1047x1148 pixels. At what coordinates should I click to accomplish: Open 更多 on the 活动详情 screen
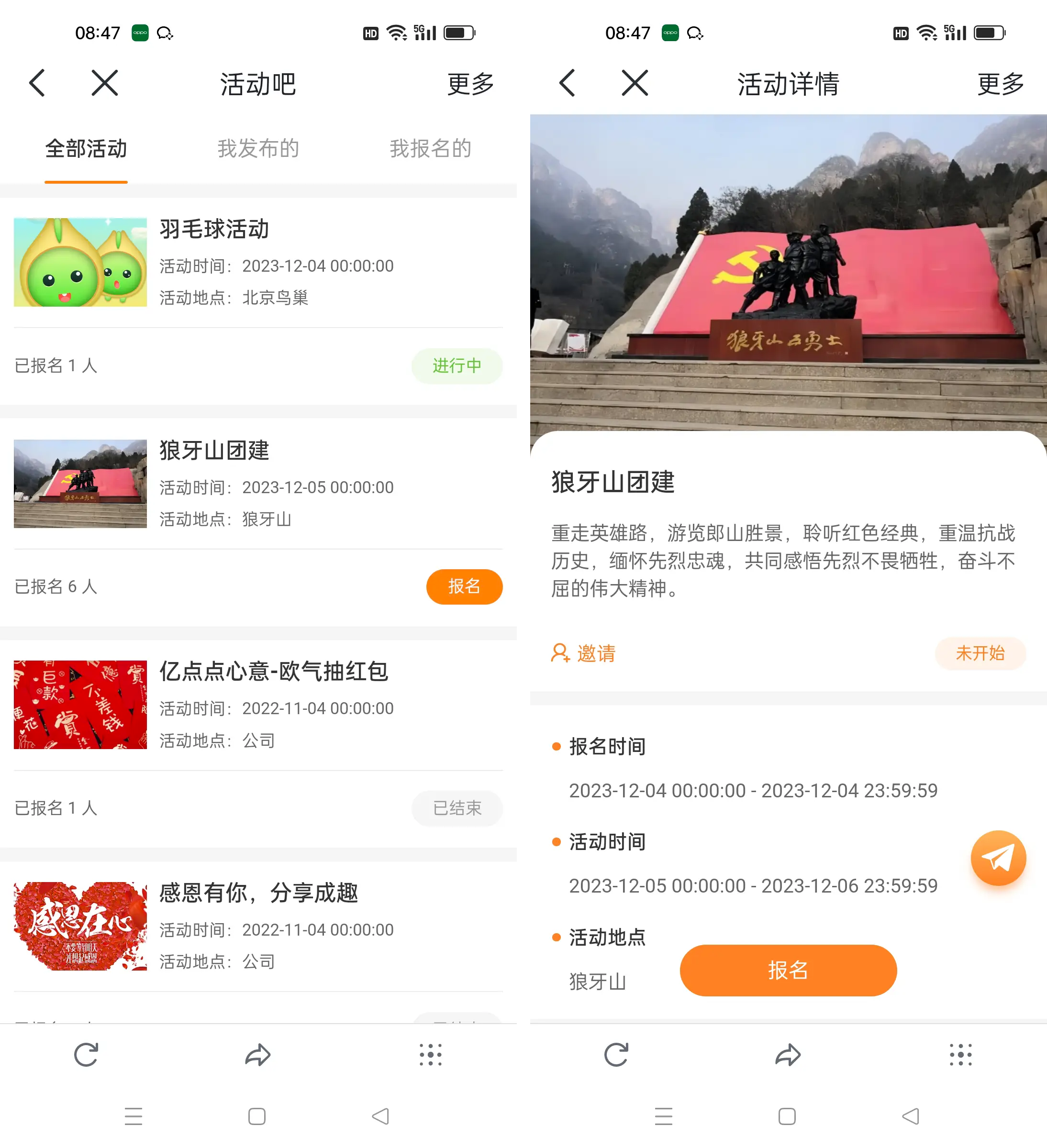1000,84
